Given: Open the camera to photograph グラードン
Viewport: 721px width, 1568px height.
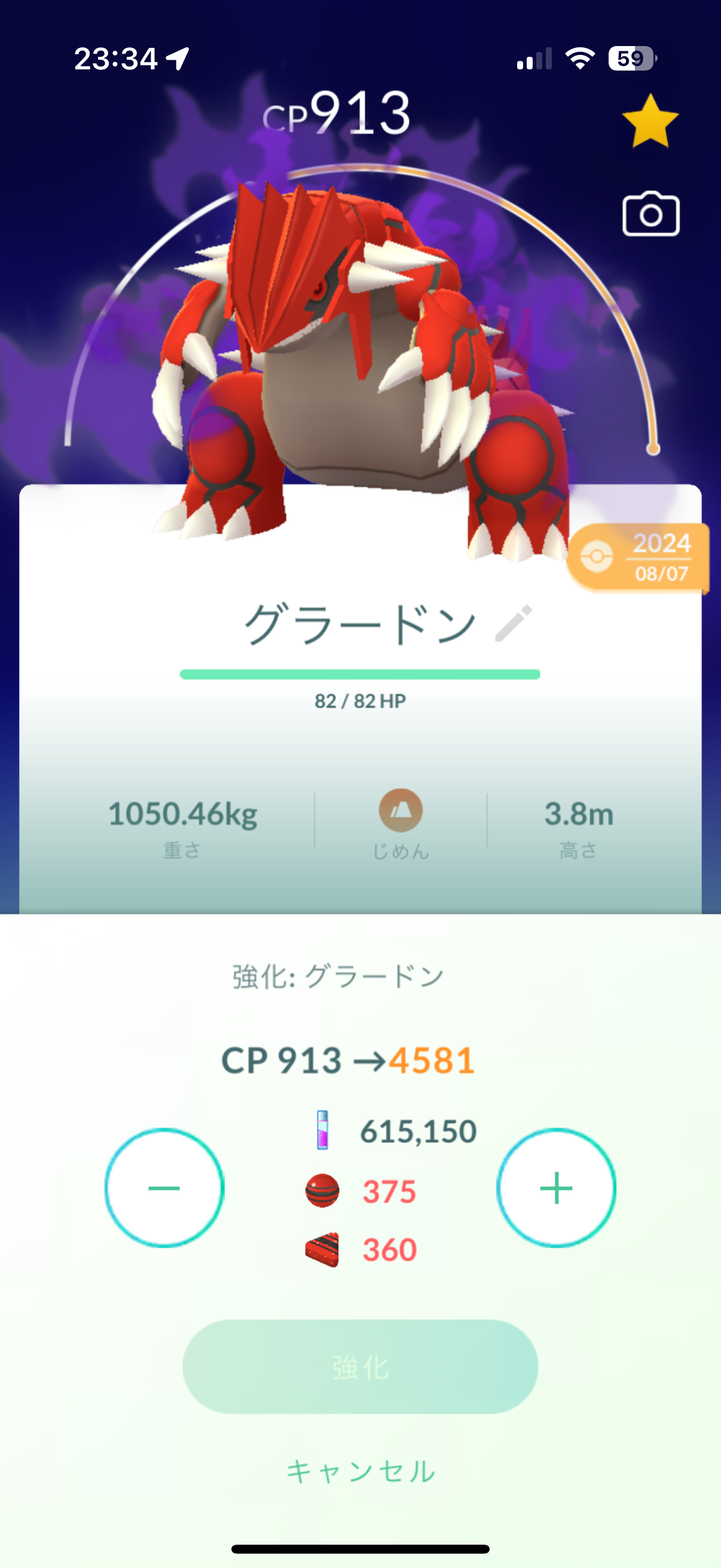Looking at the screenshot, I should pos(650,214).
